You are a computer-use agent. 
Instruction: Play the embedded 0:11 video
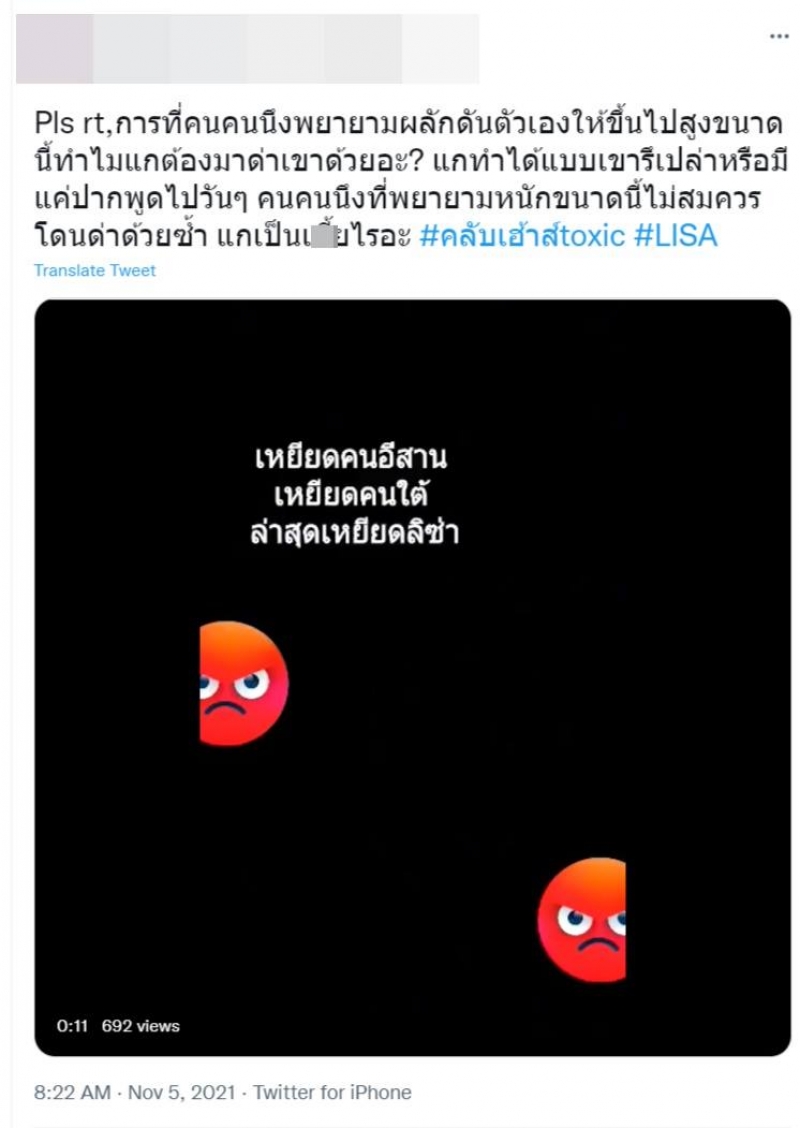coord(412,677)
